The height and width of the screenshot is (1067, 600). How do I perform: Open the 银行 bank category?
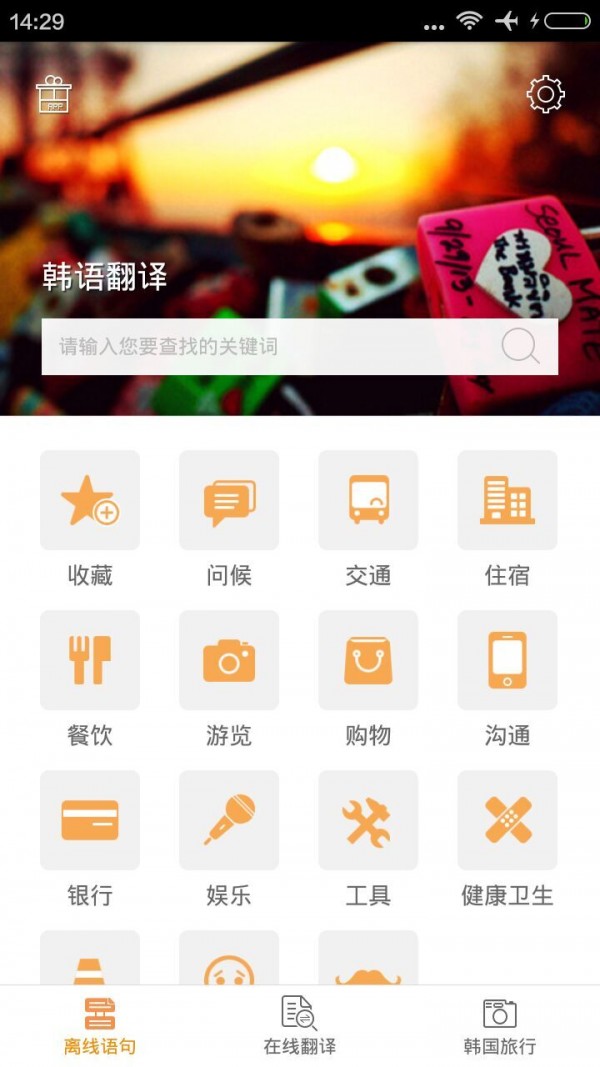pos(90,820)
